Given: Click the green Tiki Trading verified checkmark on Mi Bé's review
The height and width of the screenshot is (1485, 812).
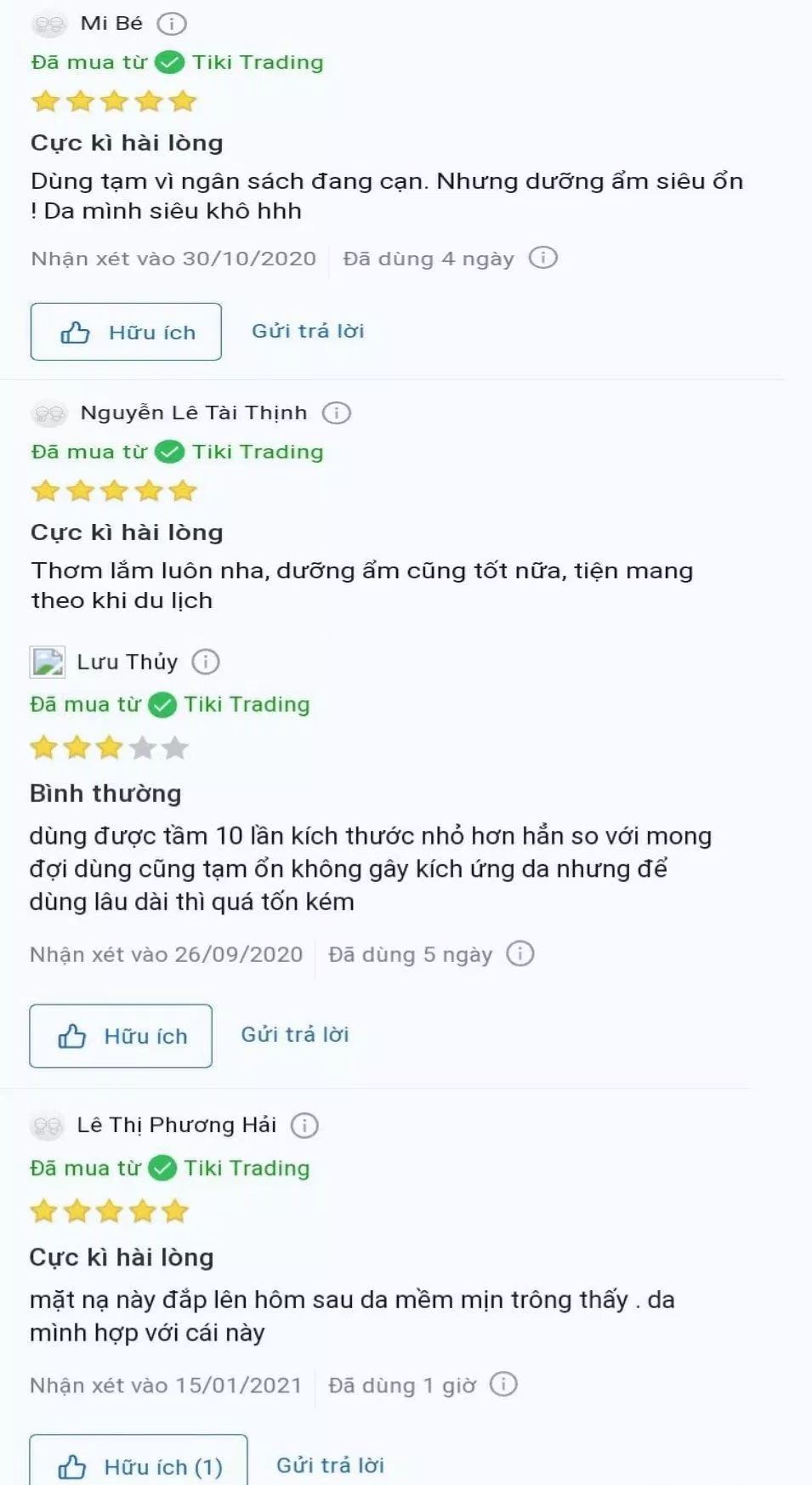Looking at the screenshot, I should click(x=170, y=61).
